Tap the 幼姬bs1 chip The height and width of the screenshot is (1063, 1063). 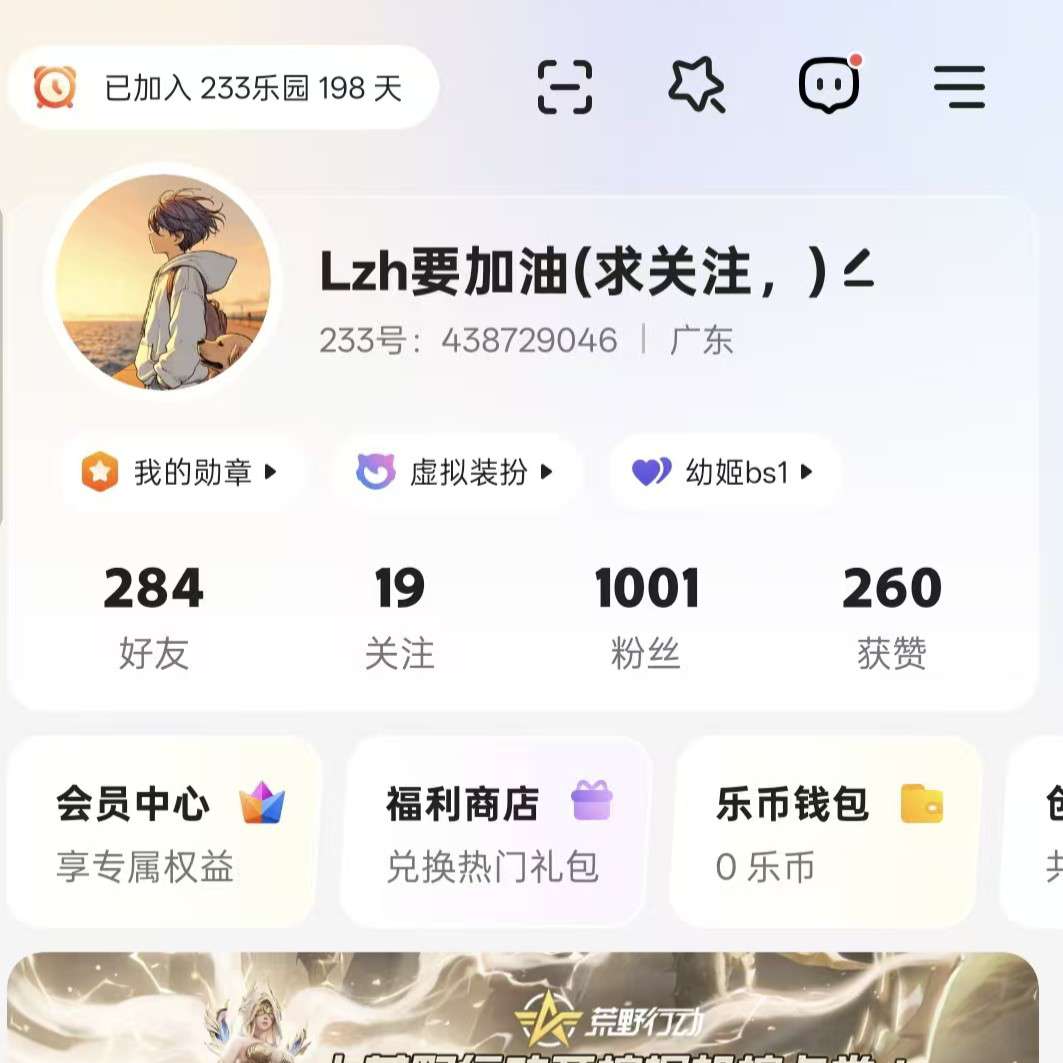[x=724, y=472]
